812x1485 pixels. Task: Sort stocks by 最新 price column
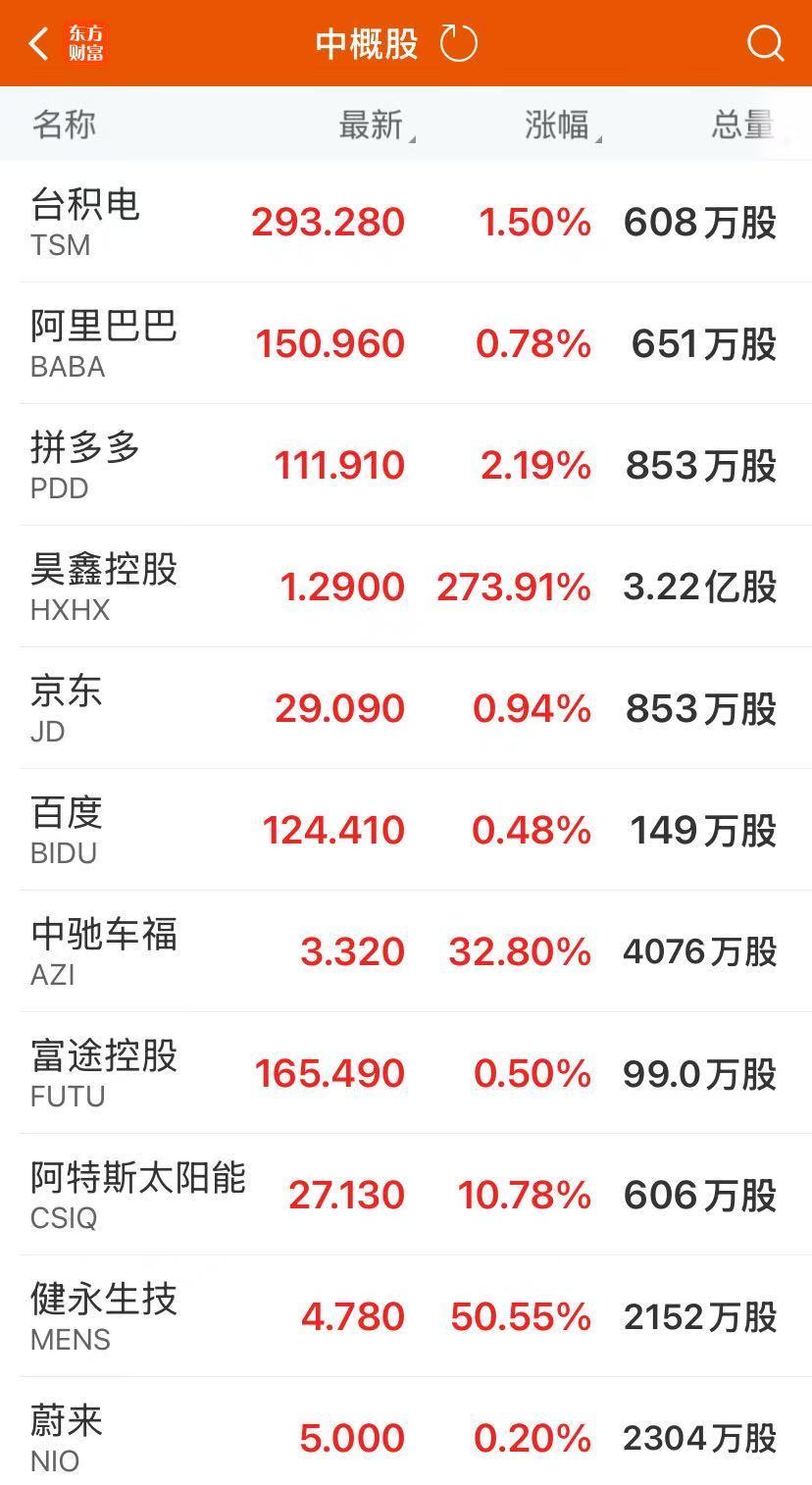[373, 126]
